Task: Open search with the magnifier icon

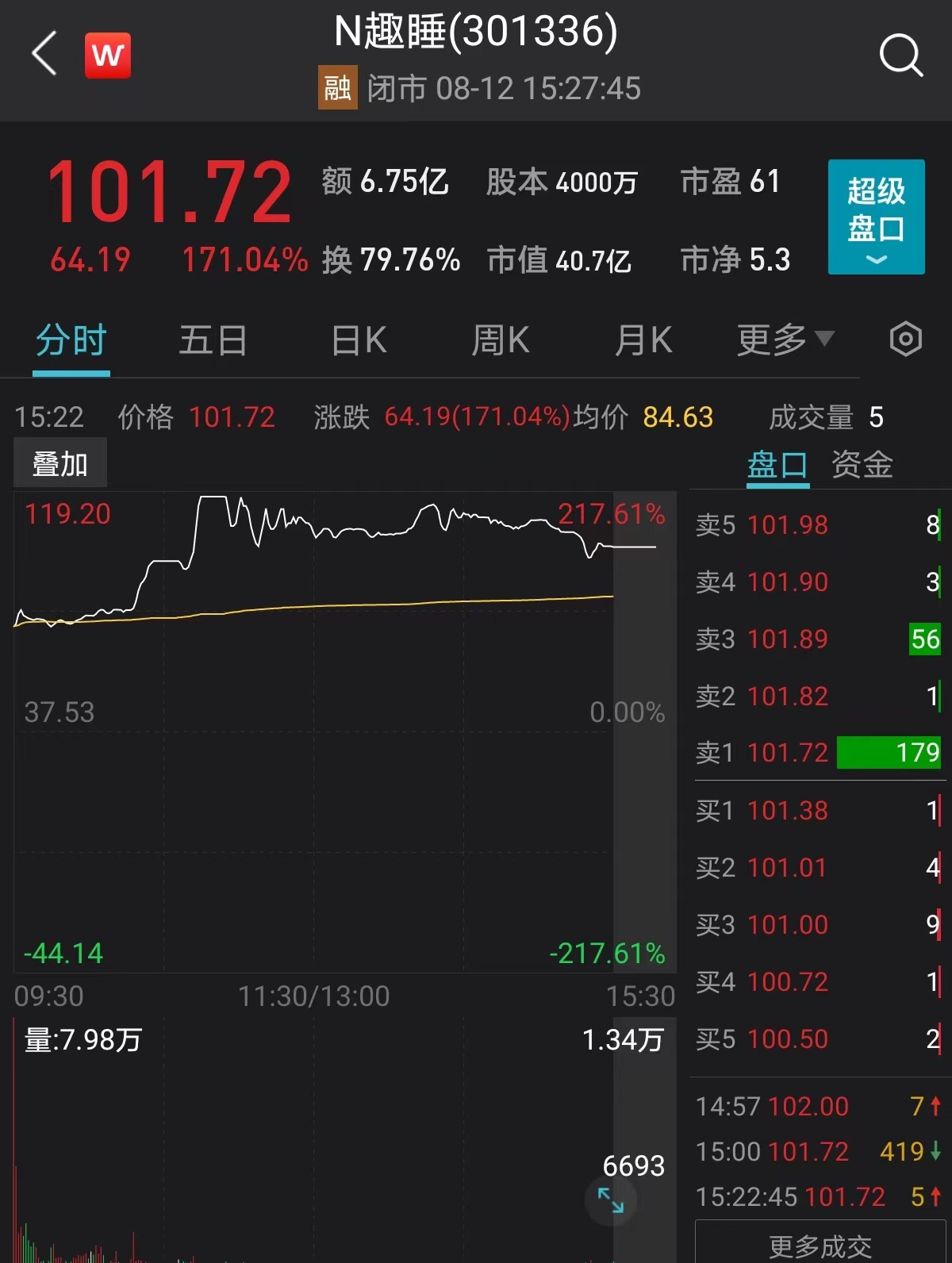Action: pos(900,55)
